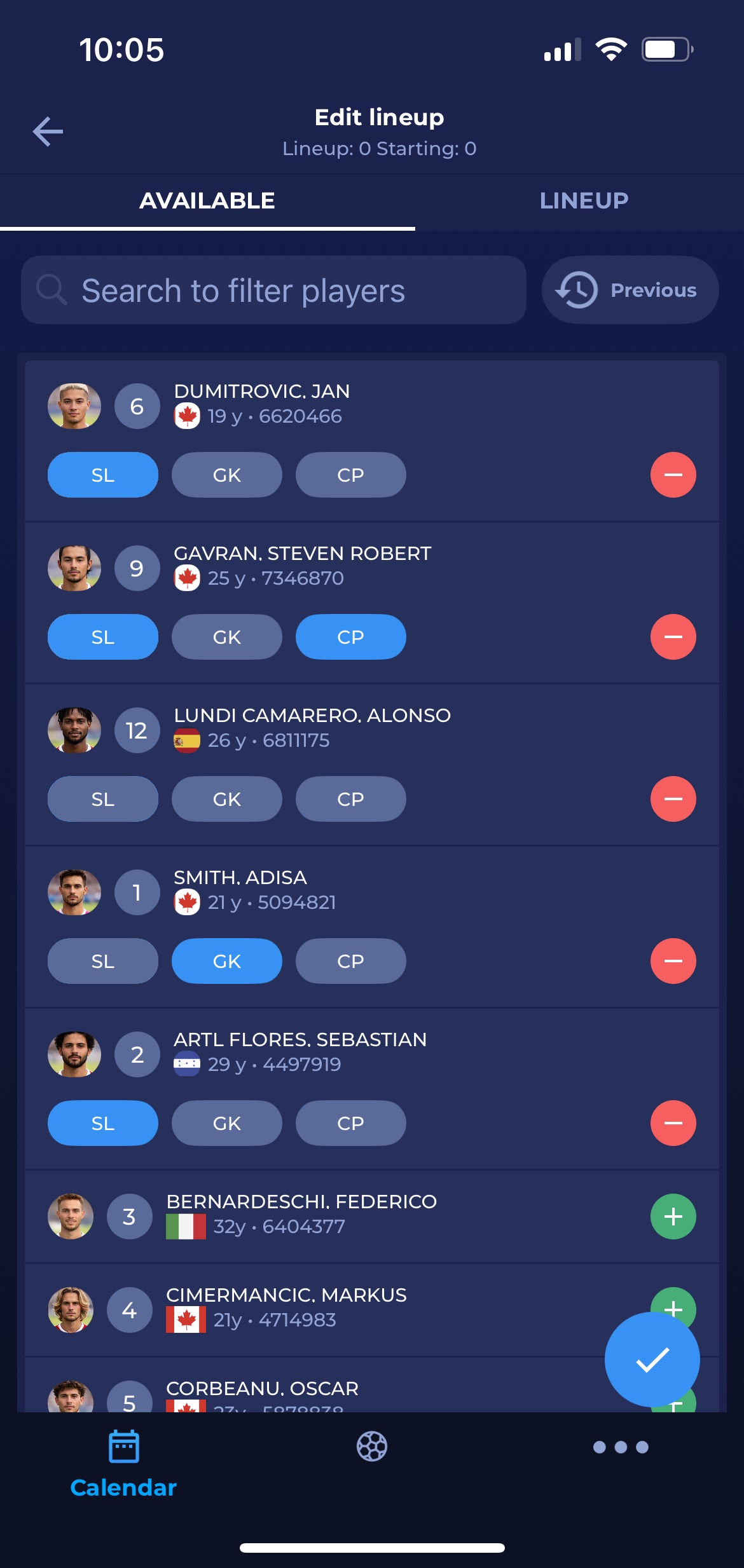The width and height of the screenshot is (744, 1568).
Task: Open the more options dots tab
Action: tap(620, 1447)
